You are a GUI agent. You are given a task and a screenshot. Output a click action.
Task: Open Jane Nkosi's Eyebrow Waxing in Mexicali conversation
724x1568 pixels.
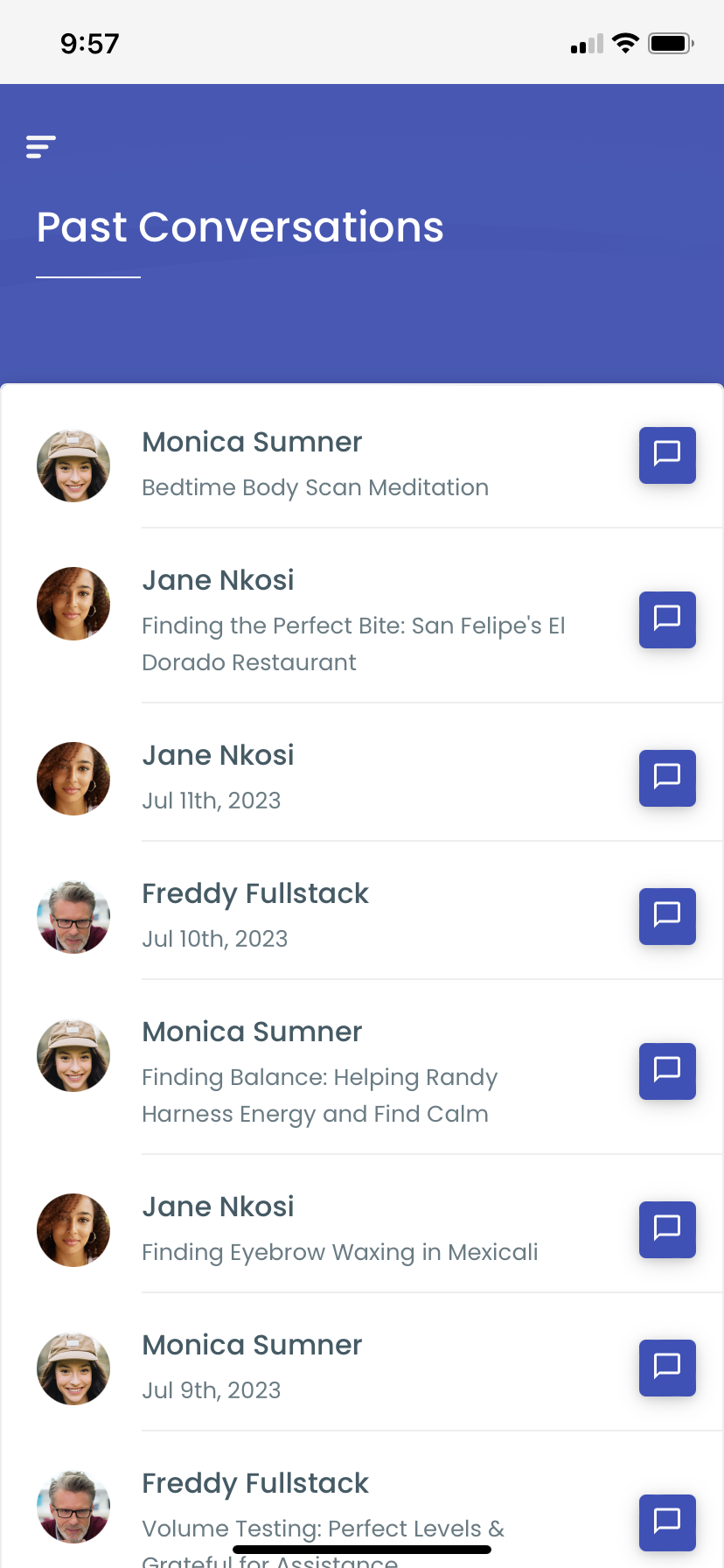pyautogui.click(x=339, y=1228)
